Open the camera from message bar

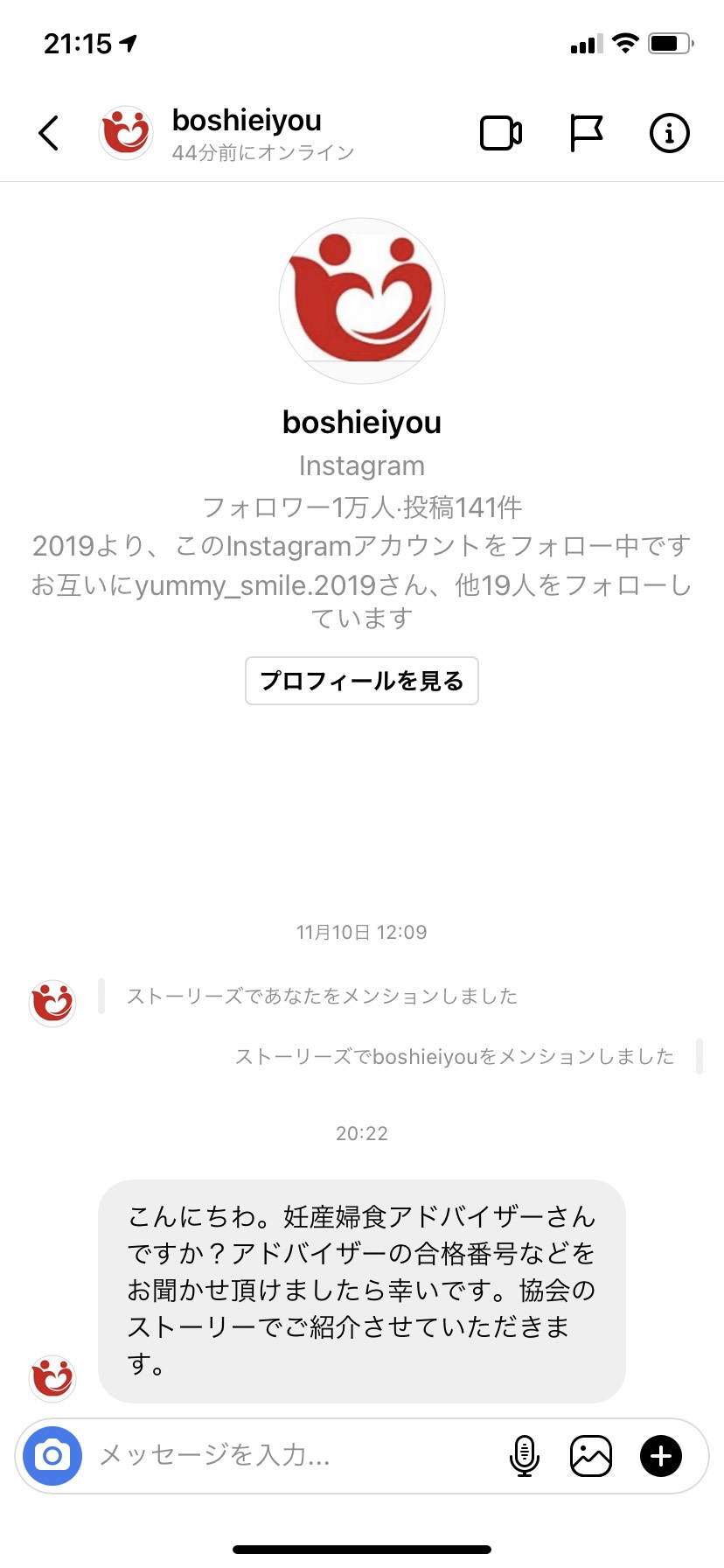[x=52, y=1456]
